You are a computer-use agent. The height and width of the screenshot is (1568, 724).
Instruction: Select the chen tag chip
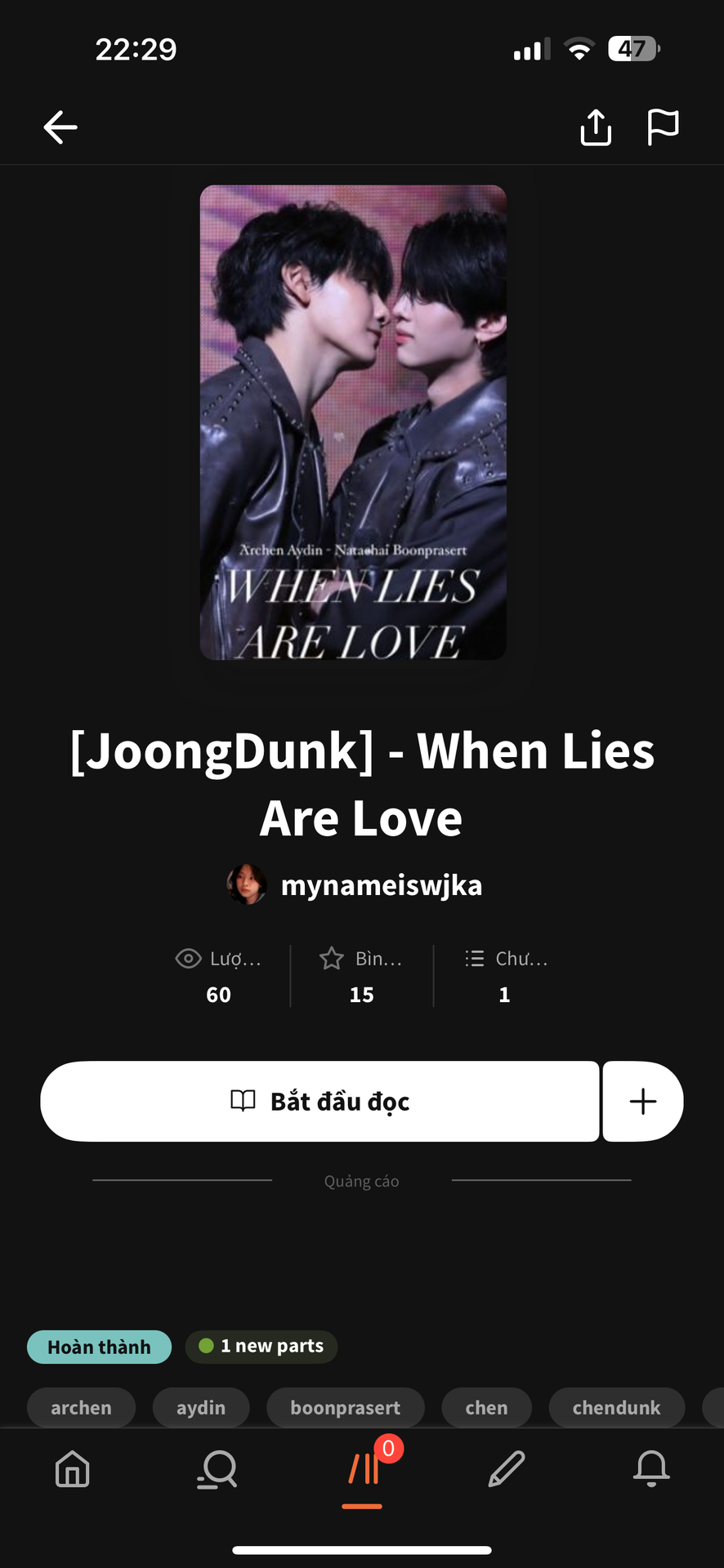point(487,1407)
